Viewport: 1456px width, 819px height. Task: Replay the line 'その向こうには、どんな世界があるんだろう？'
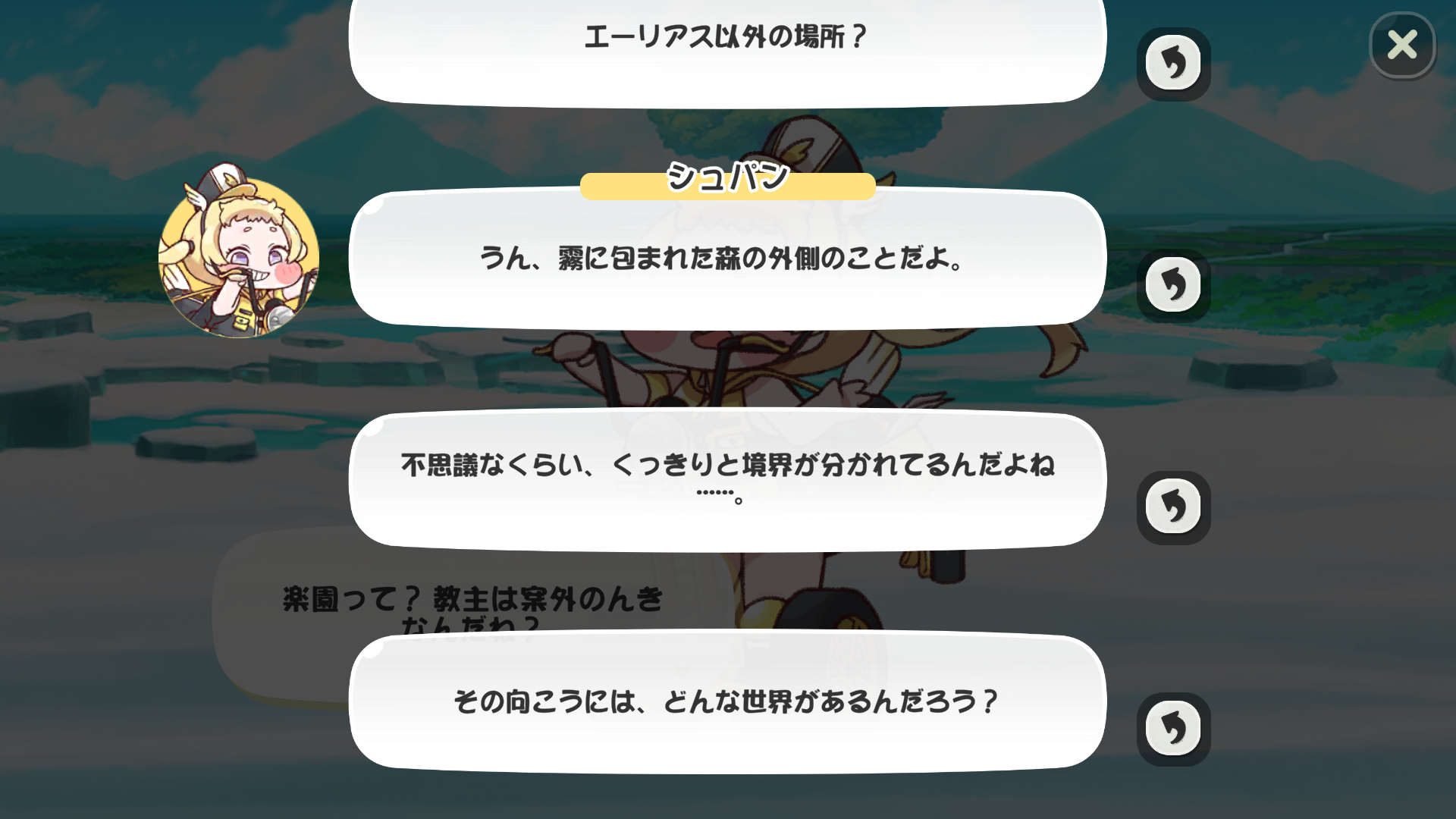coord(1173,729)
